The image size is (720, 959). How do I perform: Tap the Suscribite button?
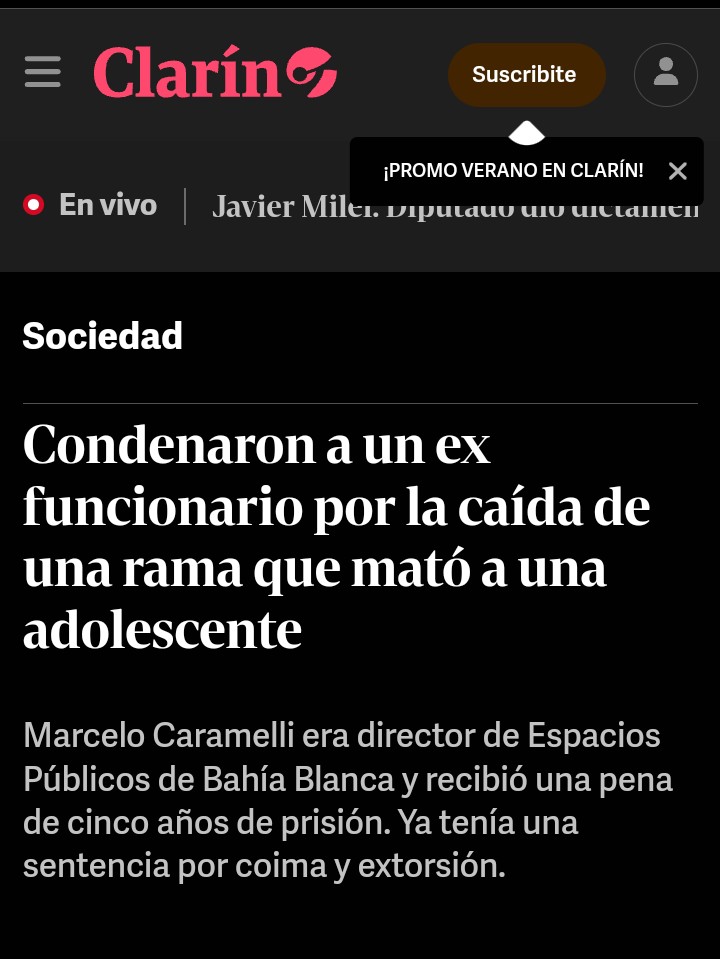point(525,75)
